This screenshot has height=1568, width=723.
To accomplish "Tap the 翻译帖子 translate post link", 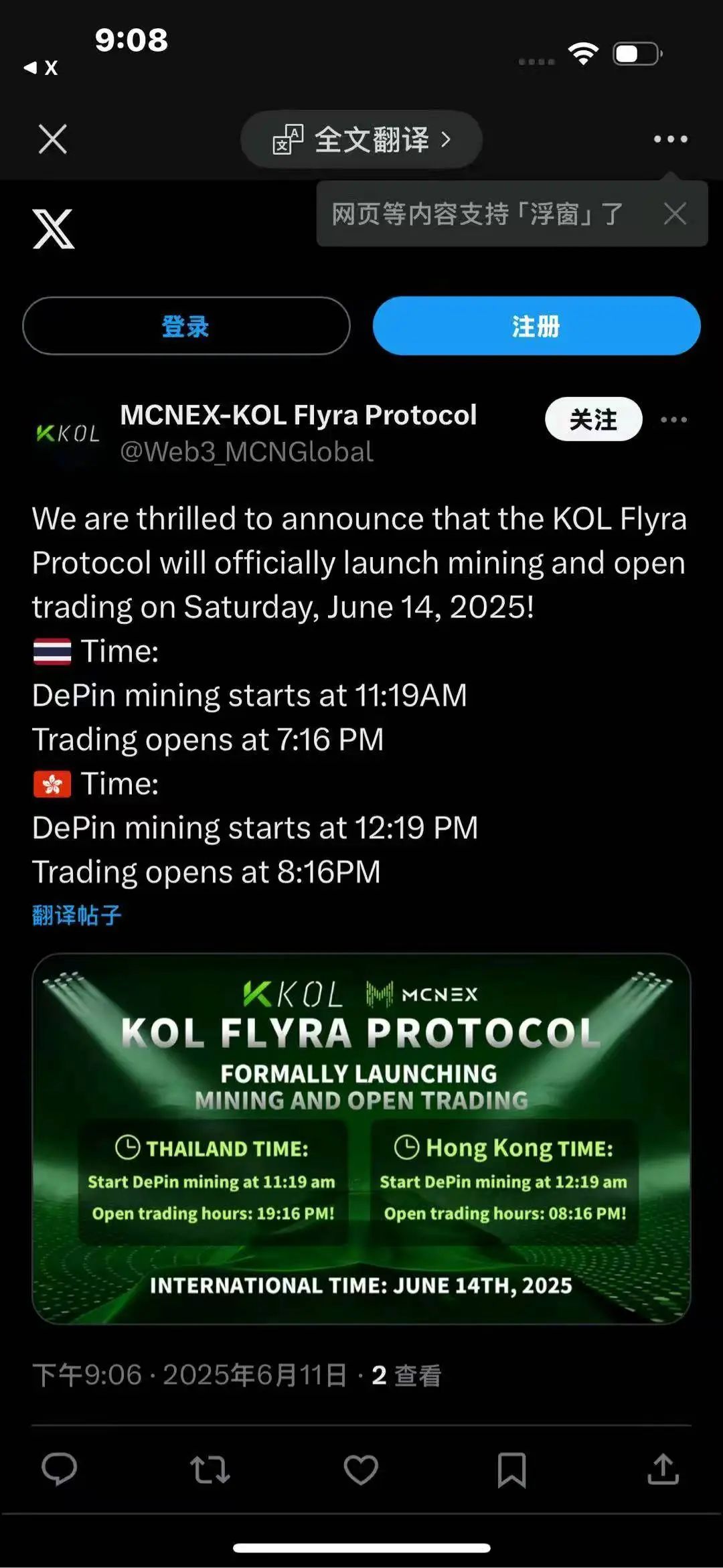I will pos(77,915).
